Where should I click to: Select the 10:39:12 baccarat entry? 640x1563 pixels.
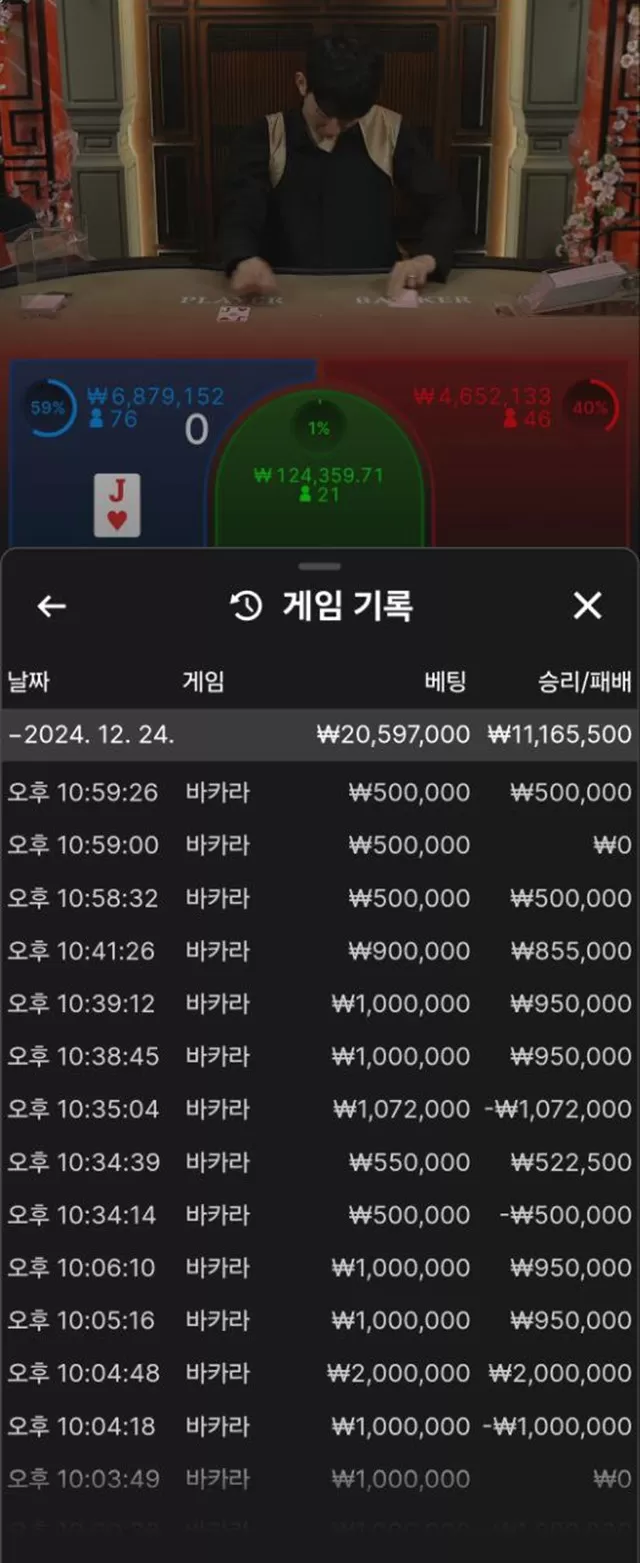coord(319,1004)
